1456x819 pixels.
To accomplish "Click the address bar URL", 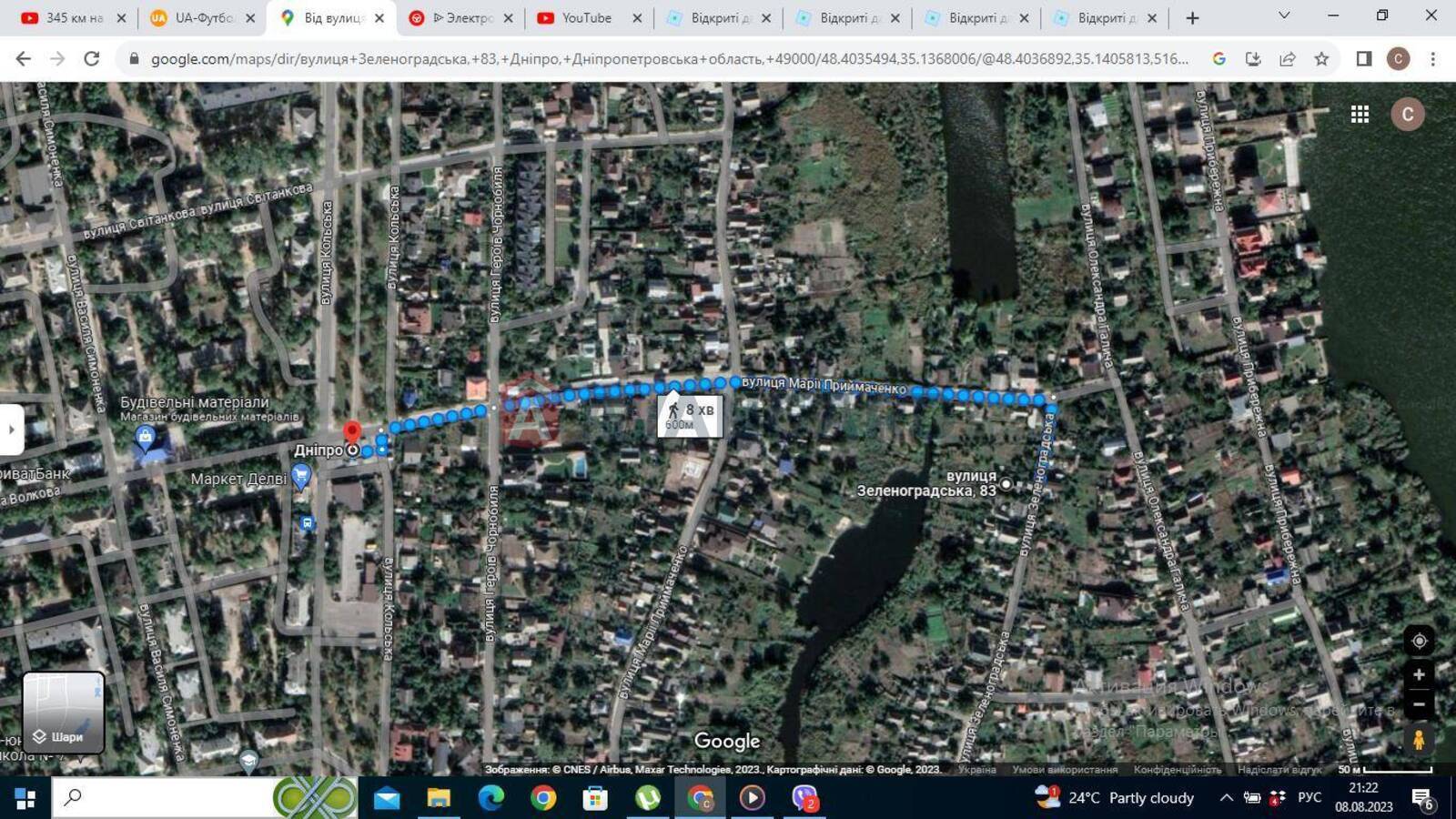I will (x=669, y=58).
